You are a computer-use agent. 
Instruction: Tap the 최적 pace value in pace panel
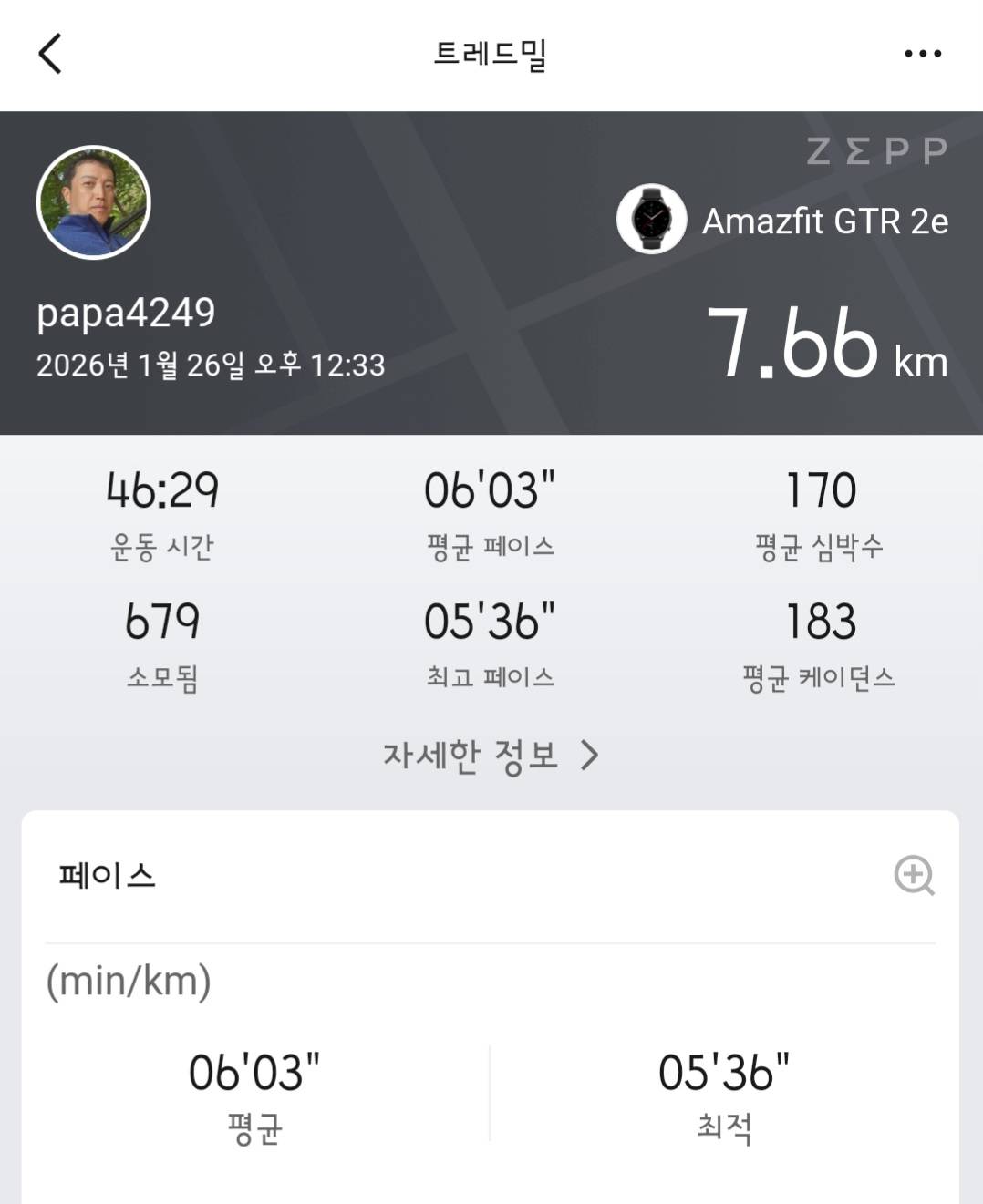click(723, 1072)
